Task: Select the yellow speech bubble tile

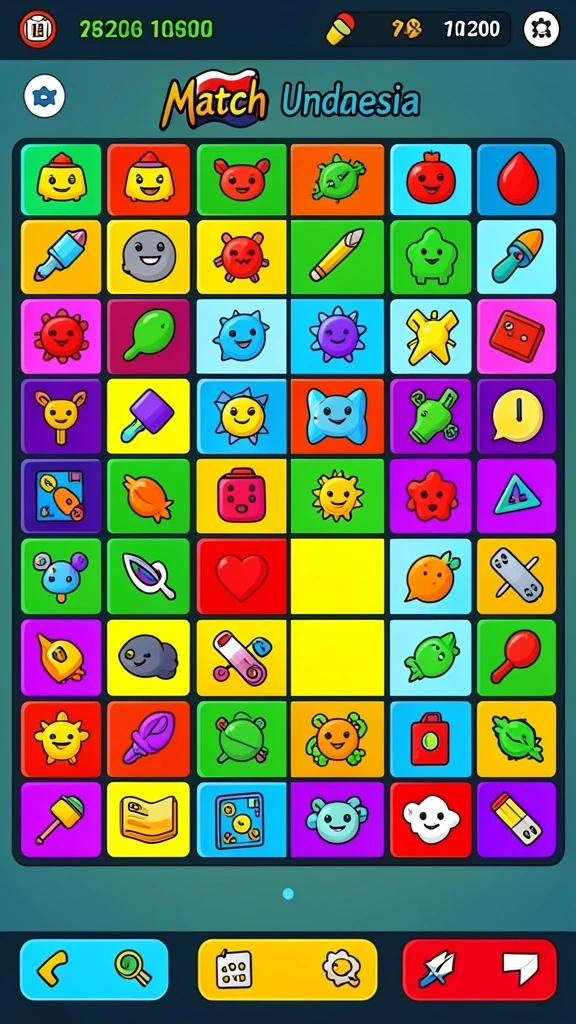Action: (517, 416)
